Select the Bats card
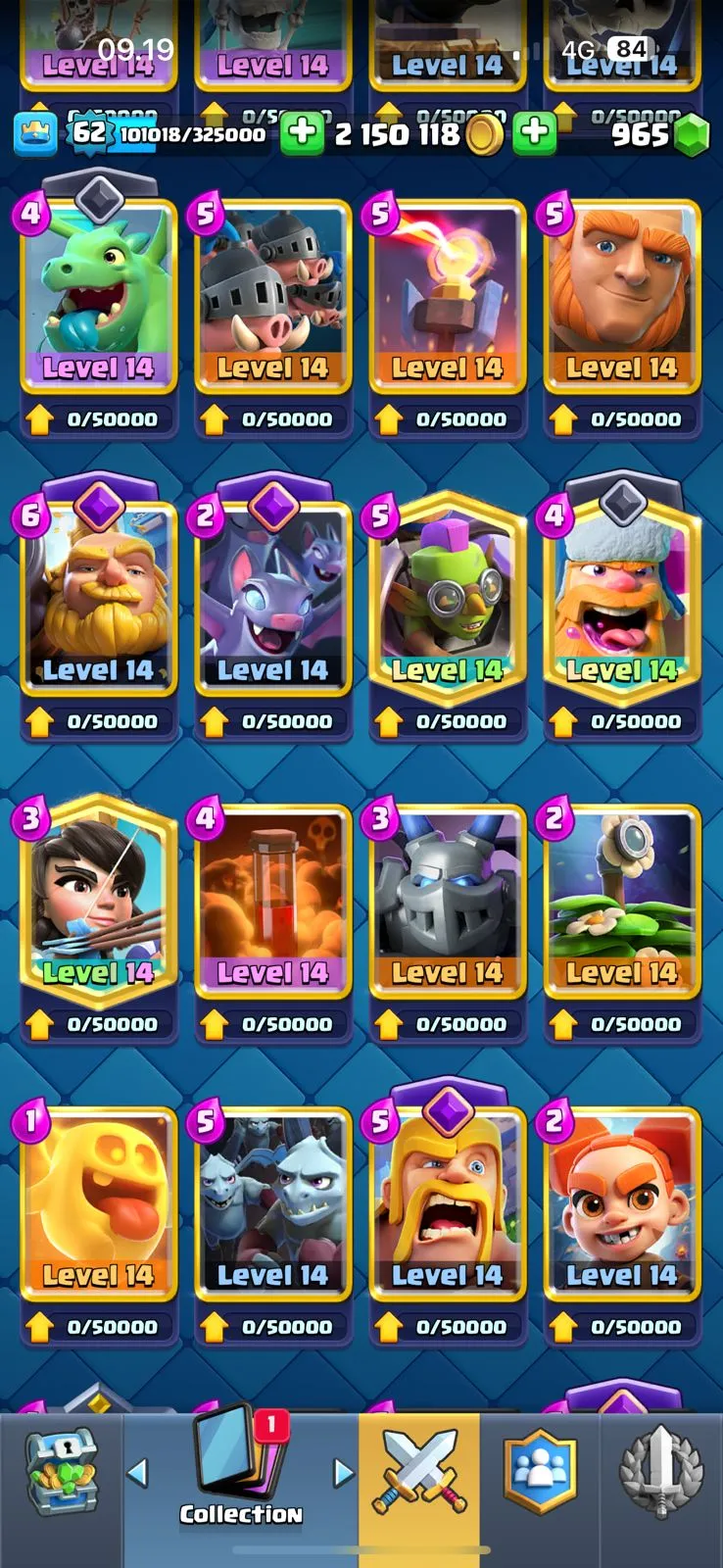Screen dimensions: 723x1568 click(272, 600)
